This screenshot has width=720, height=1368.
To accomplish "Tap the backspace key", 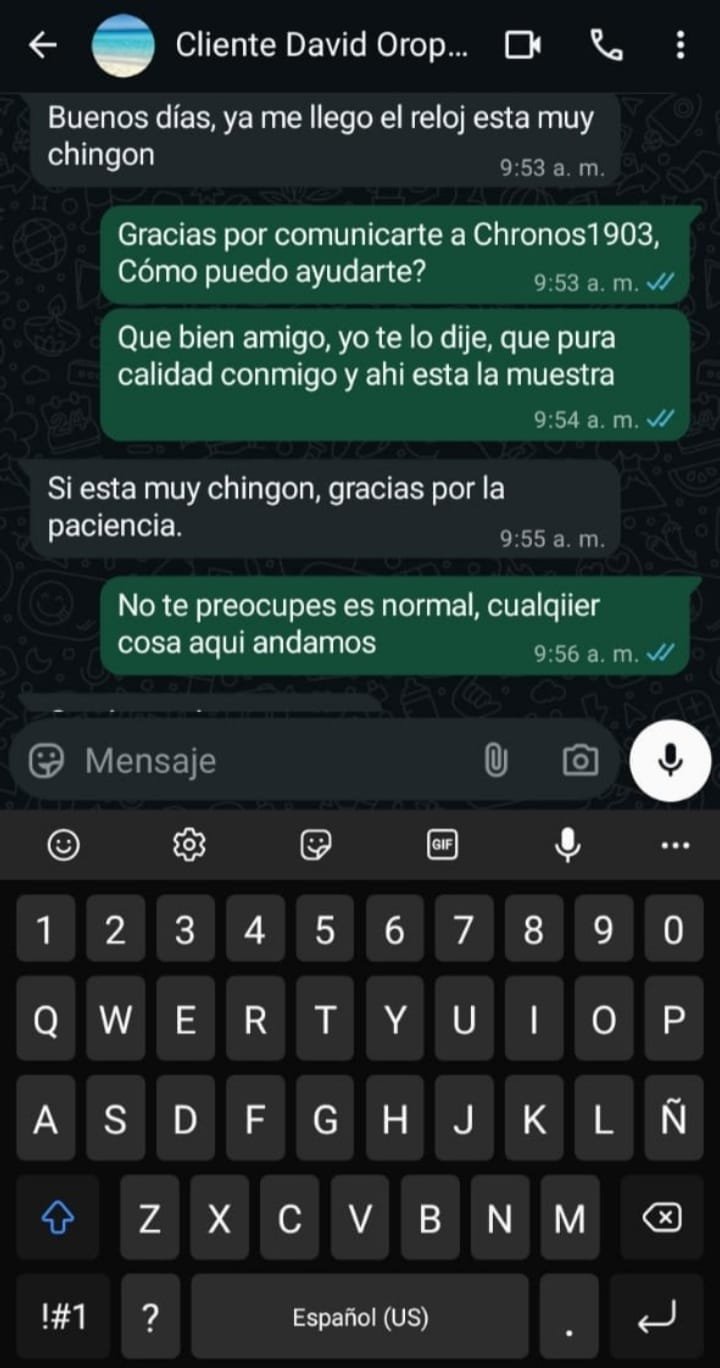I will [661, 1218].
